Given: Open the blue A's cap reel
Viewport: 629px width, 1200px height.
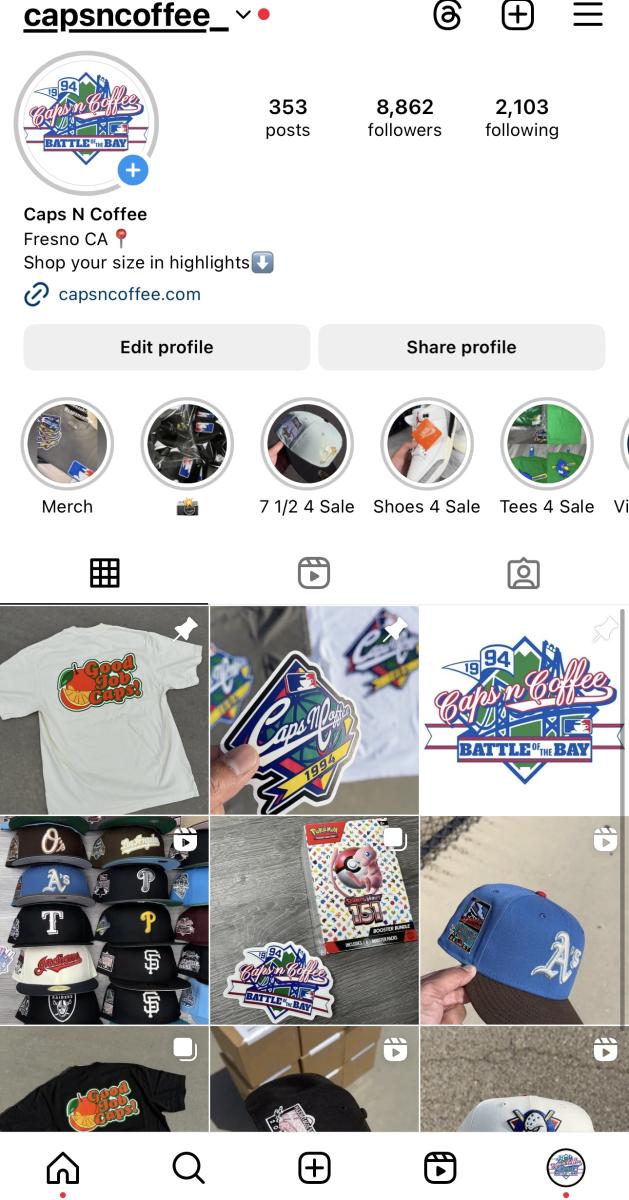Looking at the screenshot, I should tap(523, 920).
